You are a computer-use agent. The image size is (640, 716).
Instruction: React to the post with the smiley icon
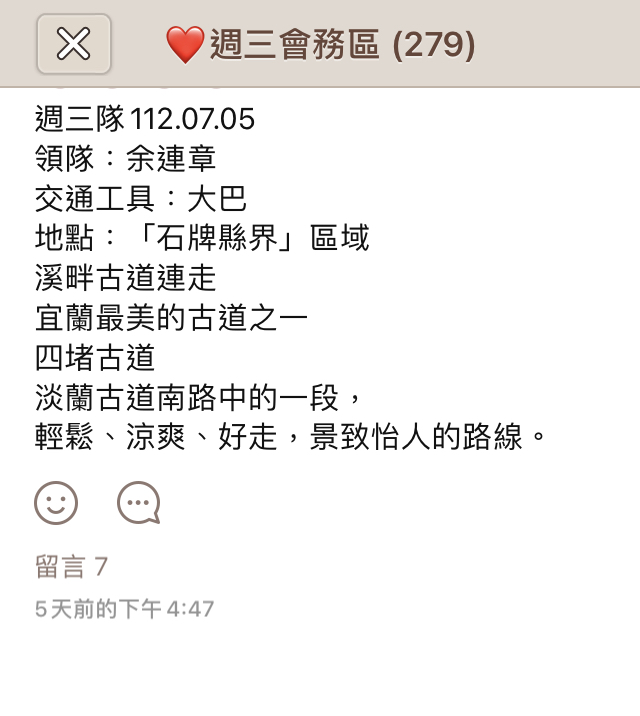[x=56, y=503]
